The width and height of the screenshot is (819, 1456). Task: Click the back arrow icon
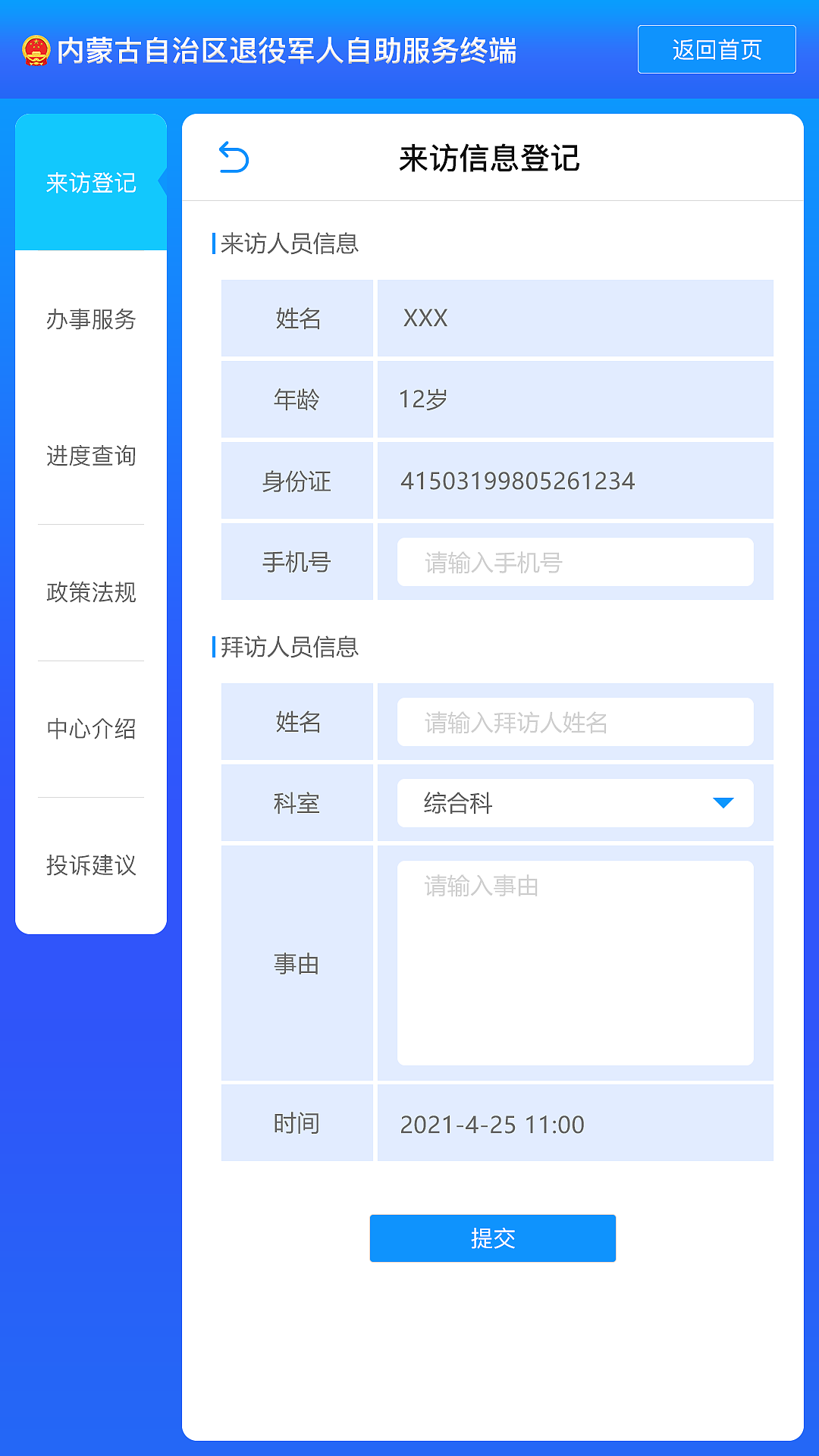[x=235, y=158]
